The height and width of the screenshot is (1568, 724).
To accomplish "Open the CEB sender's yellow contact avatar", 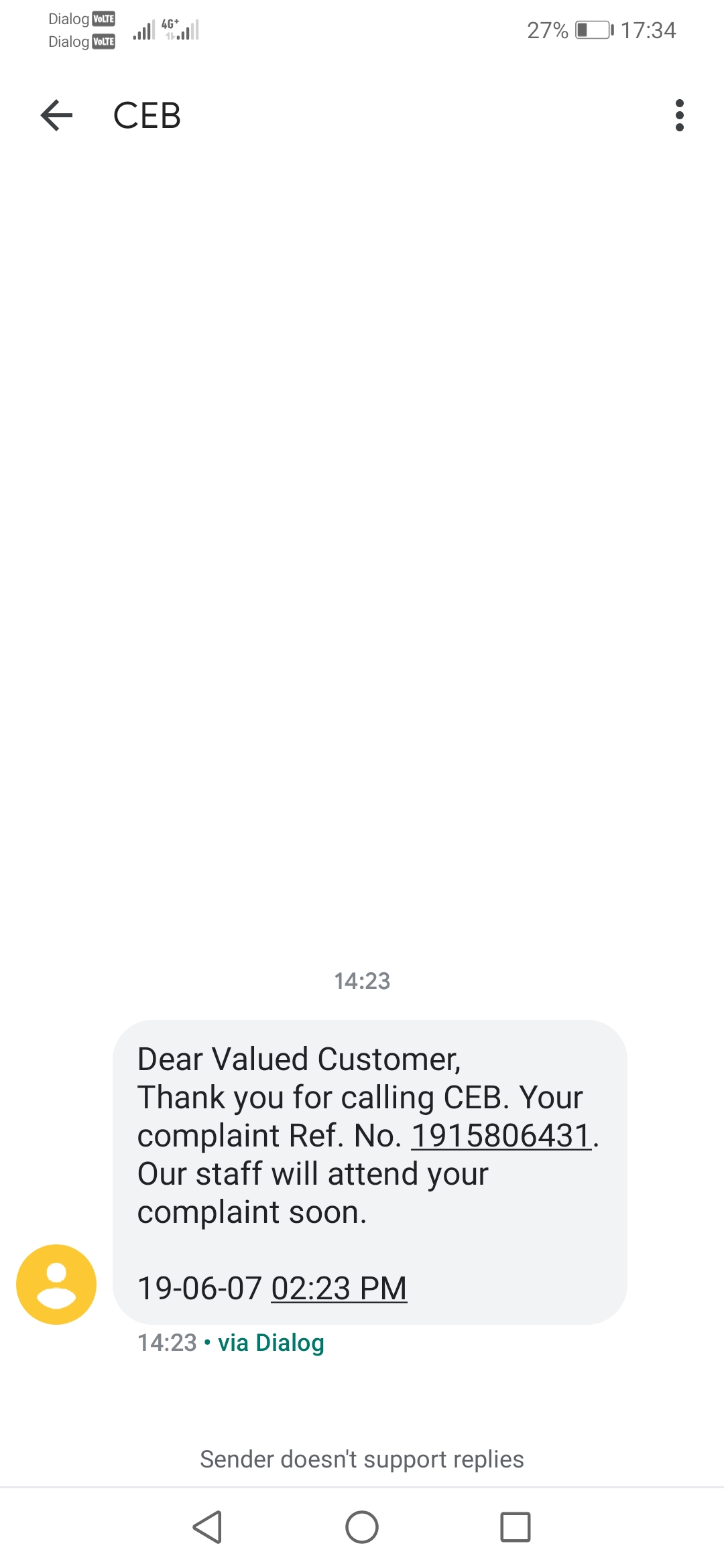I will (56, 1284).
